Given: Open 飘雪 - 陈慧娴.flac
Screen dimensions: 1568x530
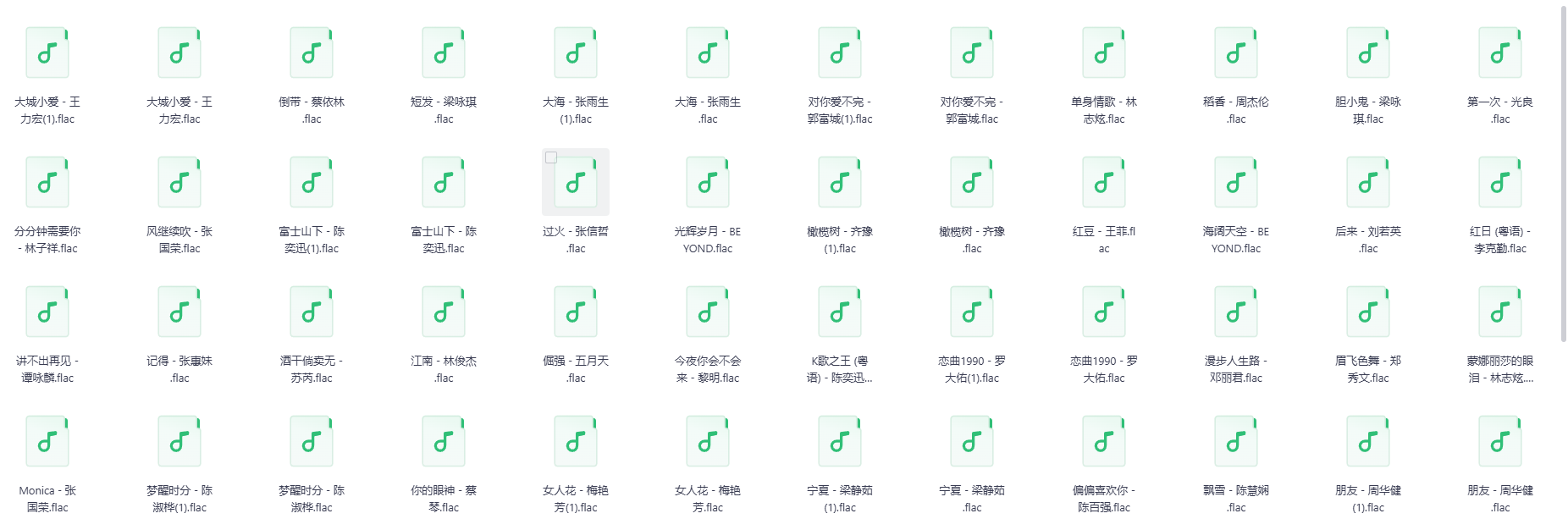Looking at the screenshot, I should [x=1236, y=441].
